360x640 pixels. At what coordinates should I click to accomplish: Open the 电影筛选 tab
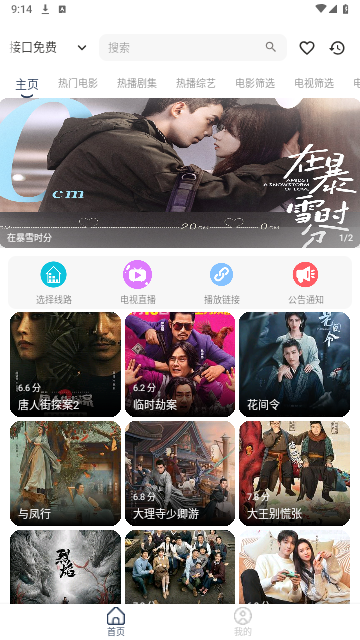255,84
